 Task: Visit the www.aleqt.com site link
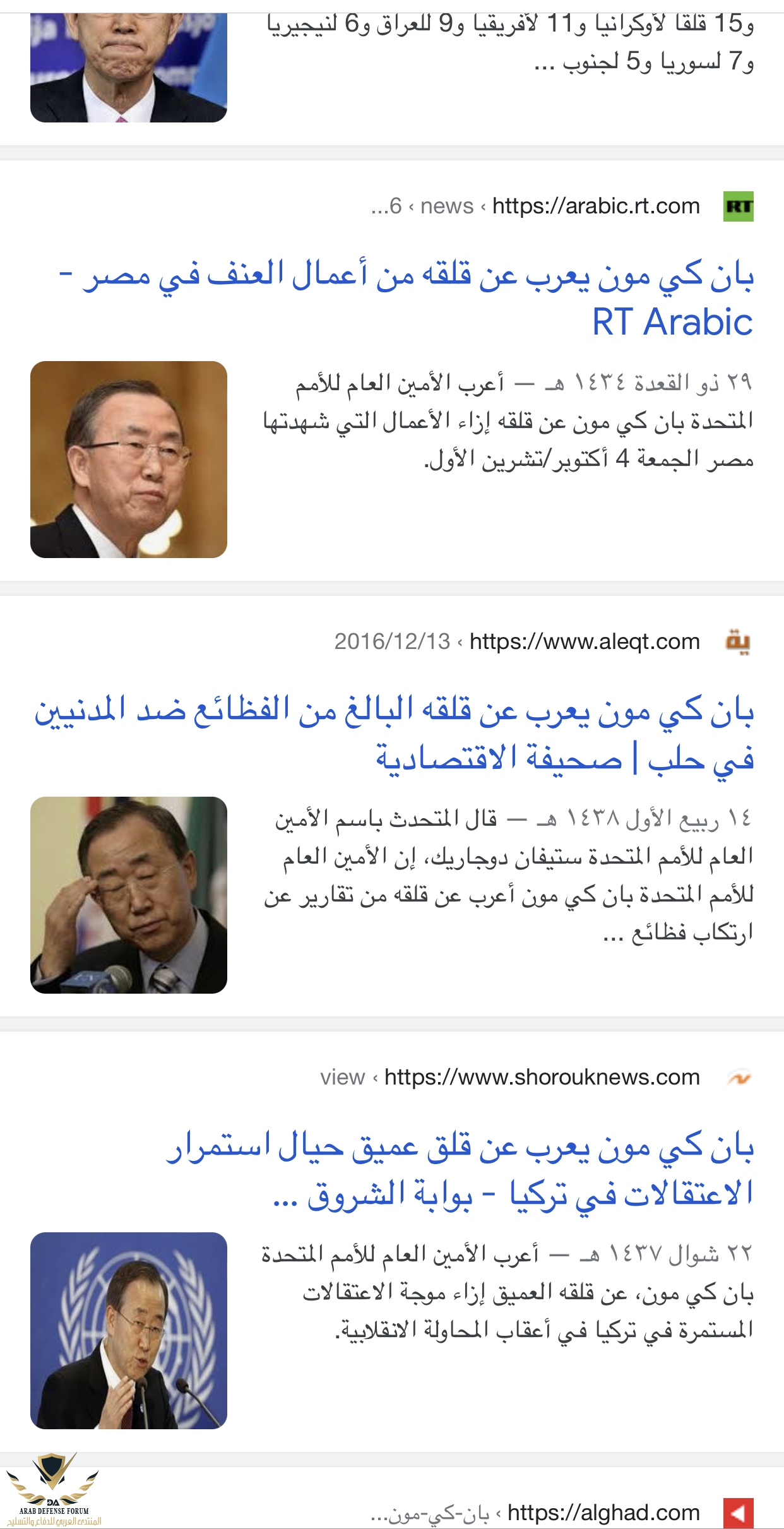[x=584, y=641]
